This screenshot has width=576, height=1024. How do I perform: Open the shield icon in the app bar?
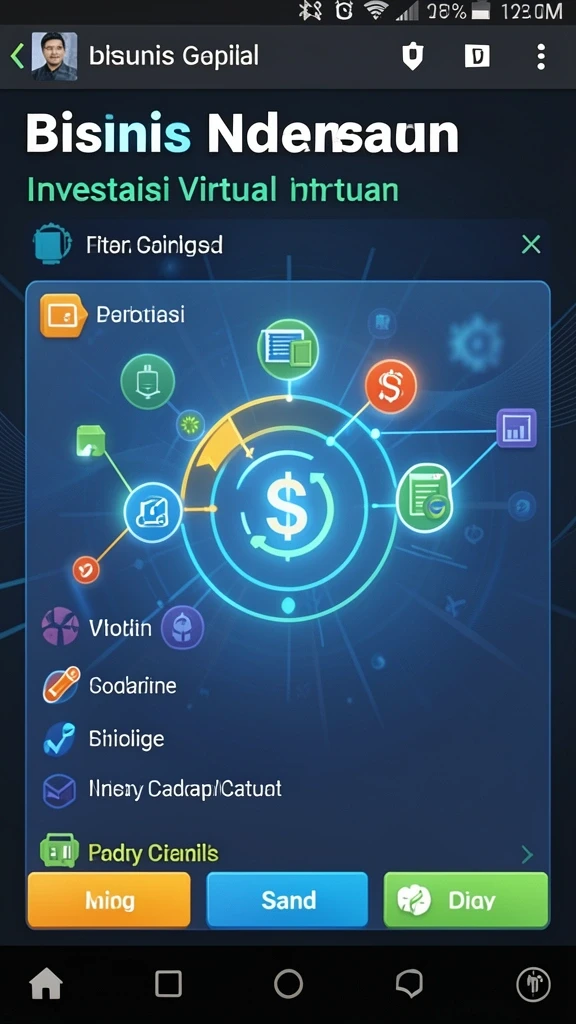(x=412, y=57)
